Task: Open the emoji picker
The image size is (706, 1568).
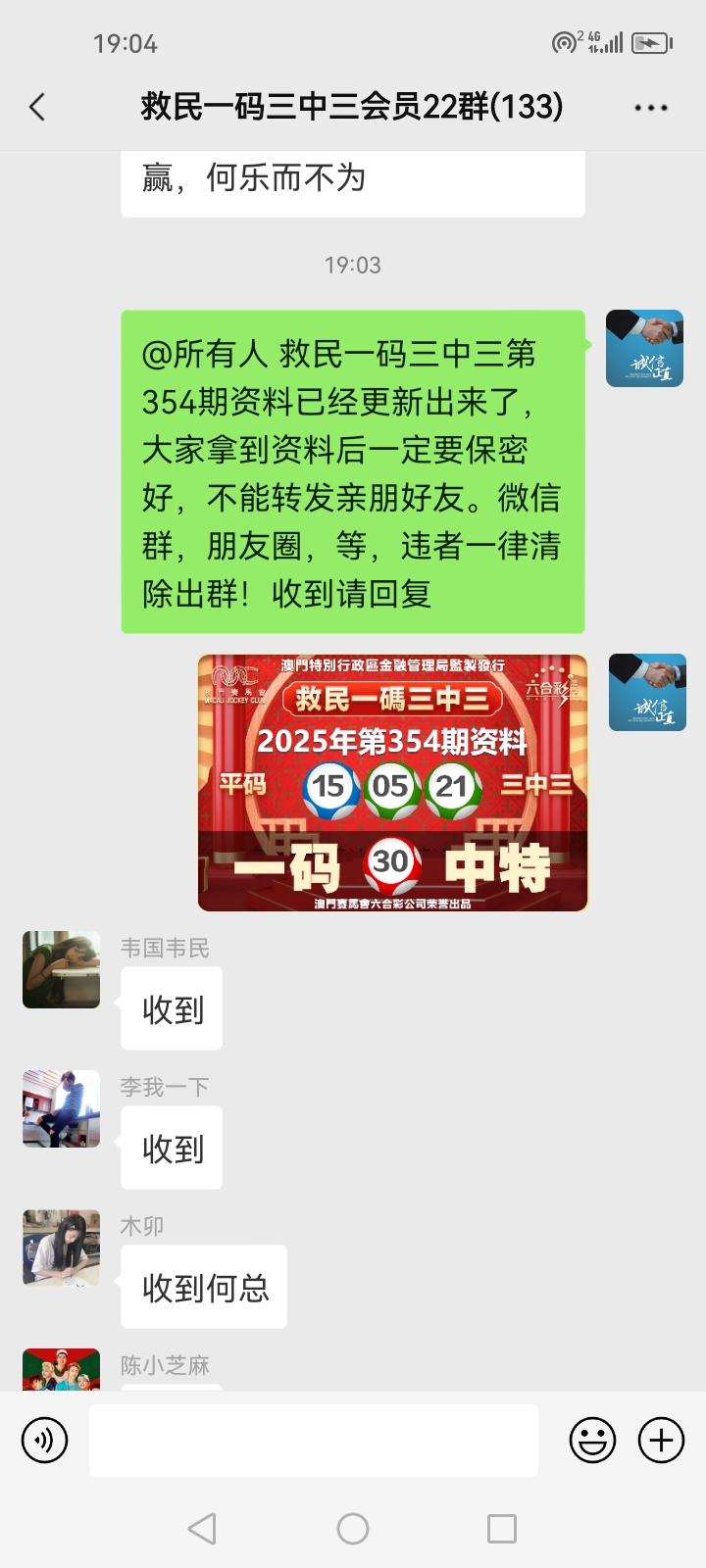Action: [593, 1441]
